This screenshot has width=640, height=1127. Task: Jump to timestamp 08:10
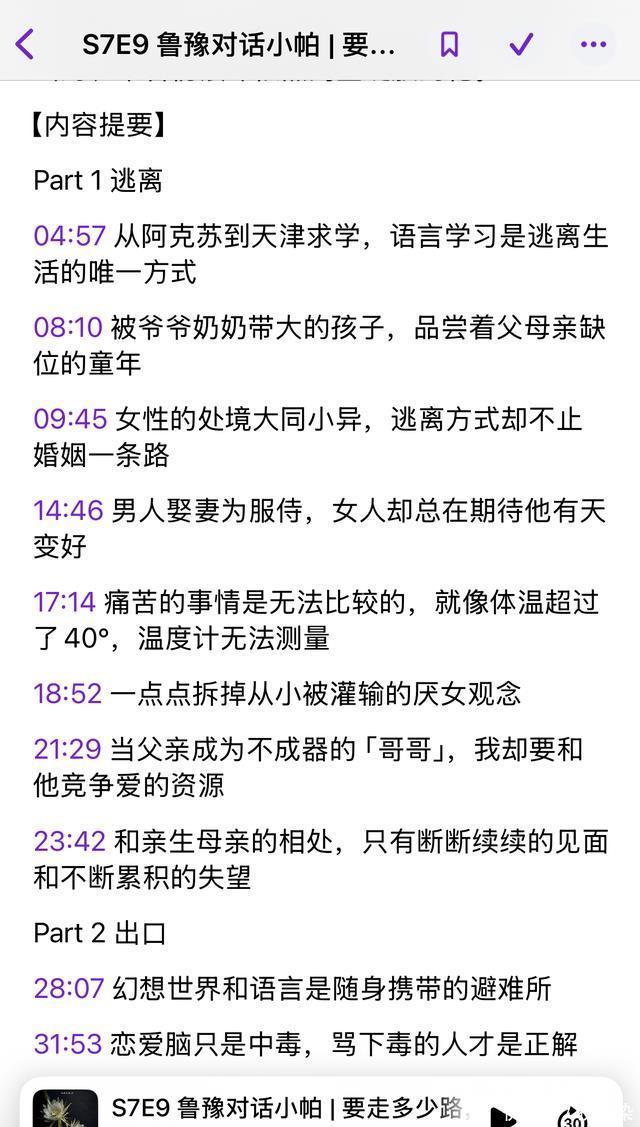pos(68,328)
